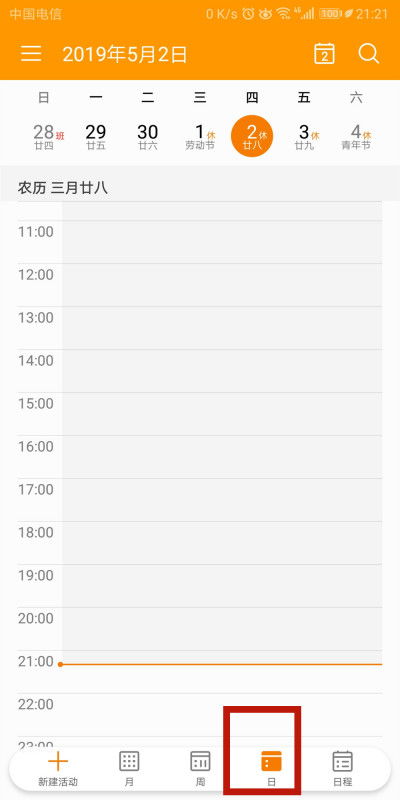The height and width of the screenshot is (800, 400).
Task: Select Sunday the 28th
Action: coord(44,137)
